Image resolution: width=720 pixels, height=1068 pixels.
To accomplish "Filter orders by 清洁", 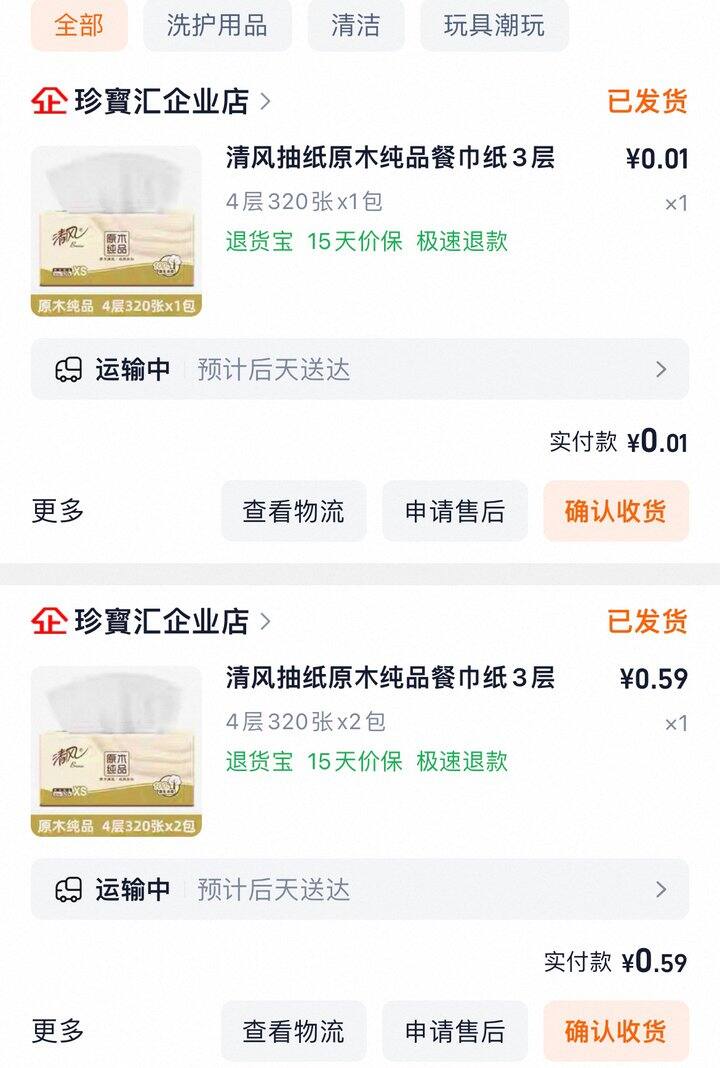I will point(356,25).
